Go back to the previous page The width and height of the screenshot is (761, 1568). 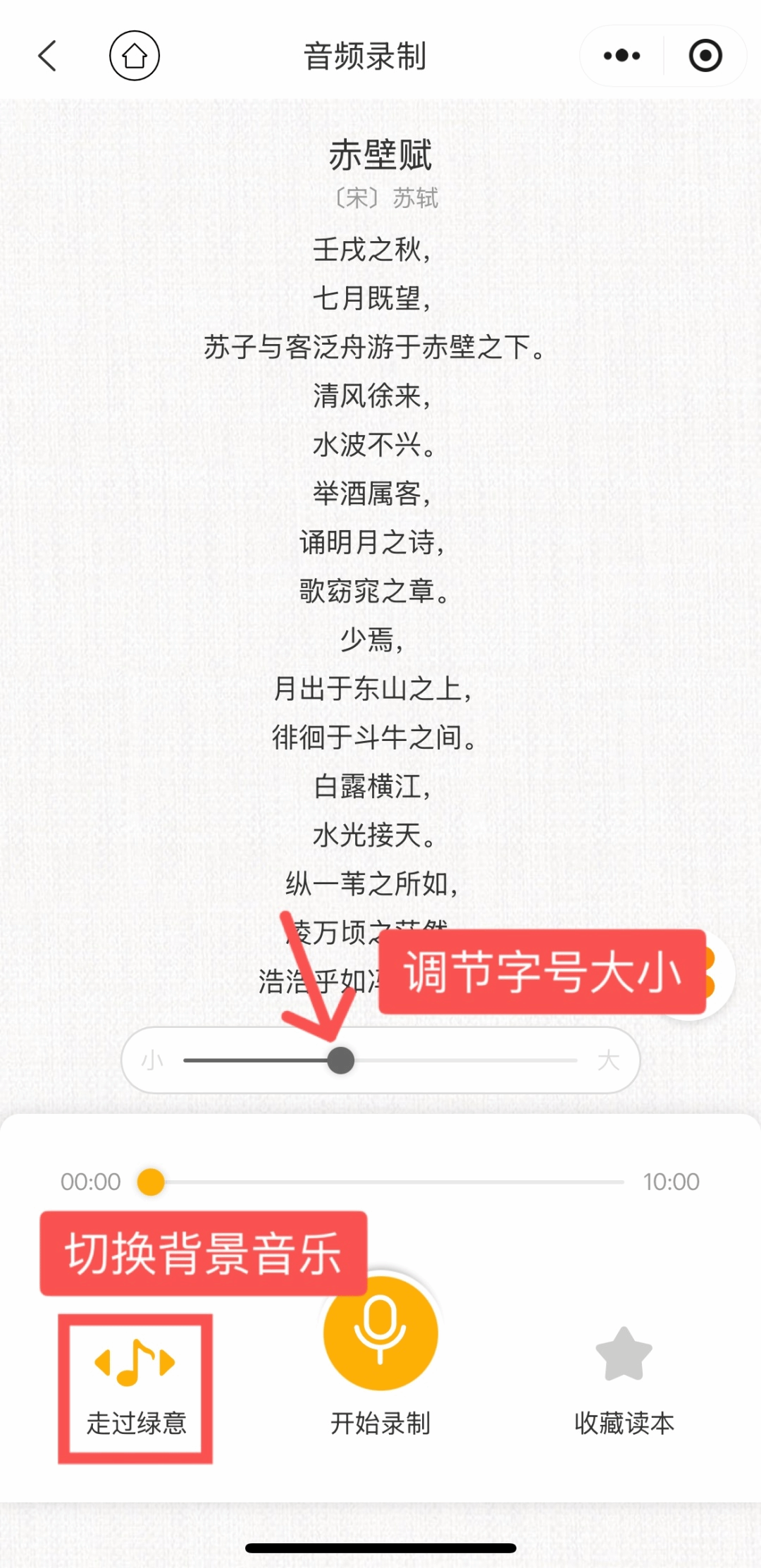point(47,56)
